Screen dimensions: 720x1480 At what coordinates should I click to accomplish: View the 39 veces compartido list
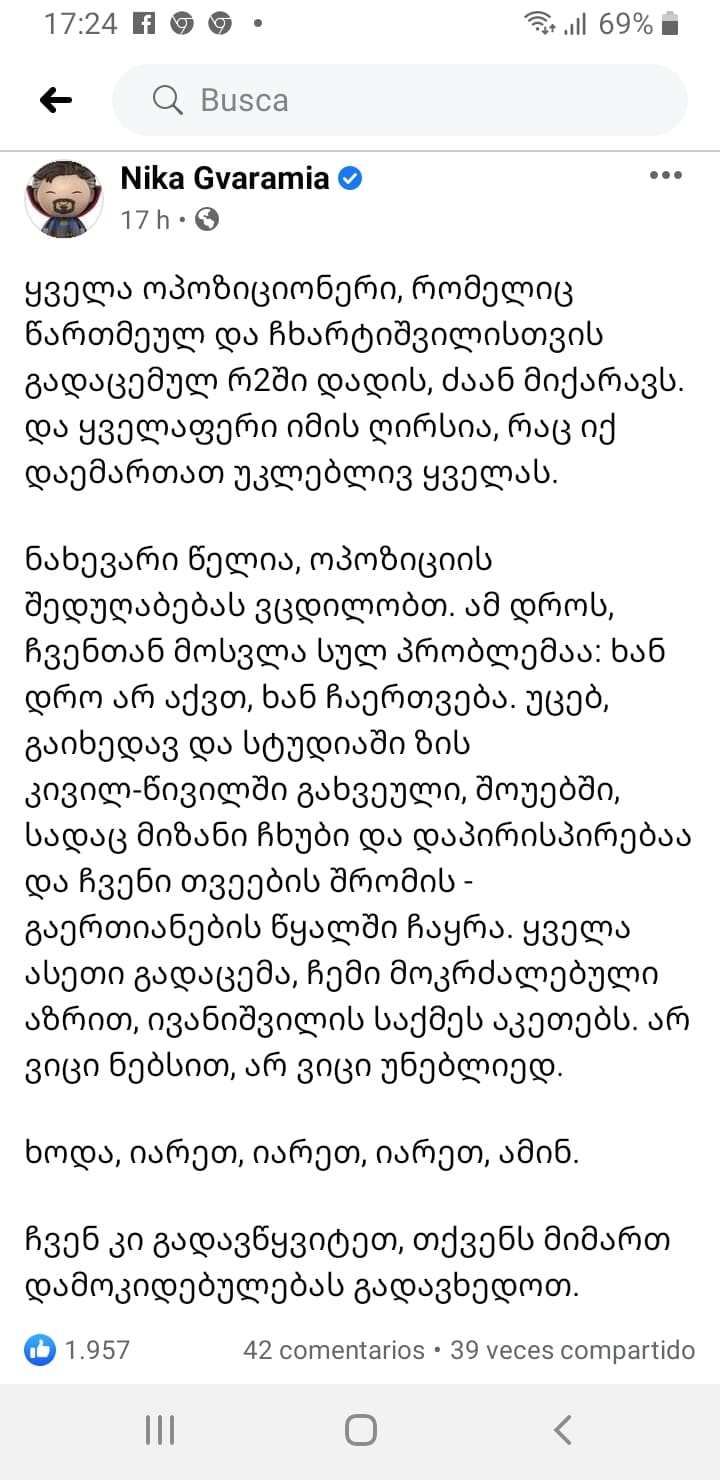click(572, 1350)
